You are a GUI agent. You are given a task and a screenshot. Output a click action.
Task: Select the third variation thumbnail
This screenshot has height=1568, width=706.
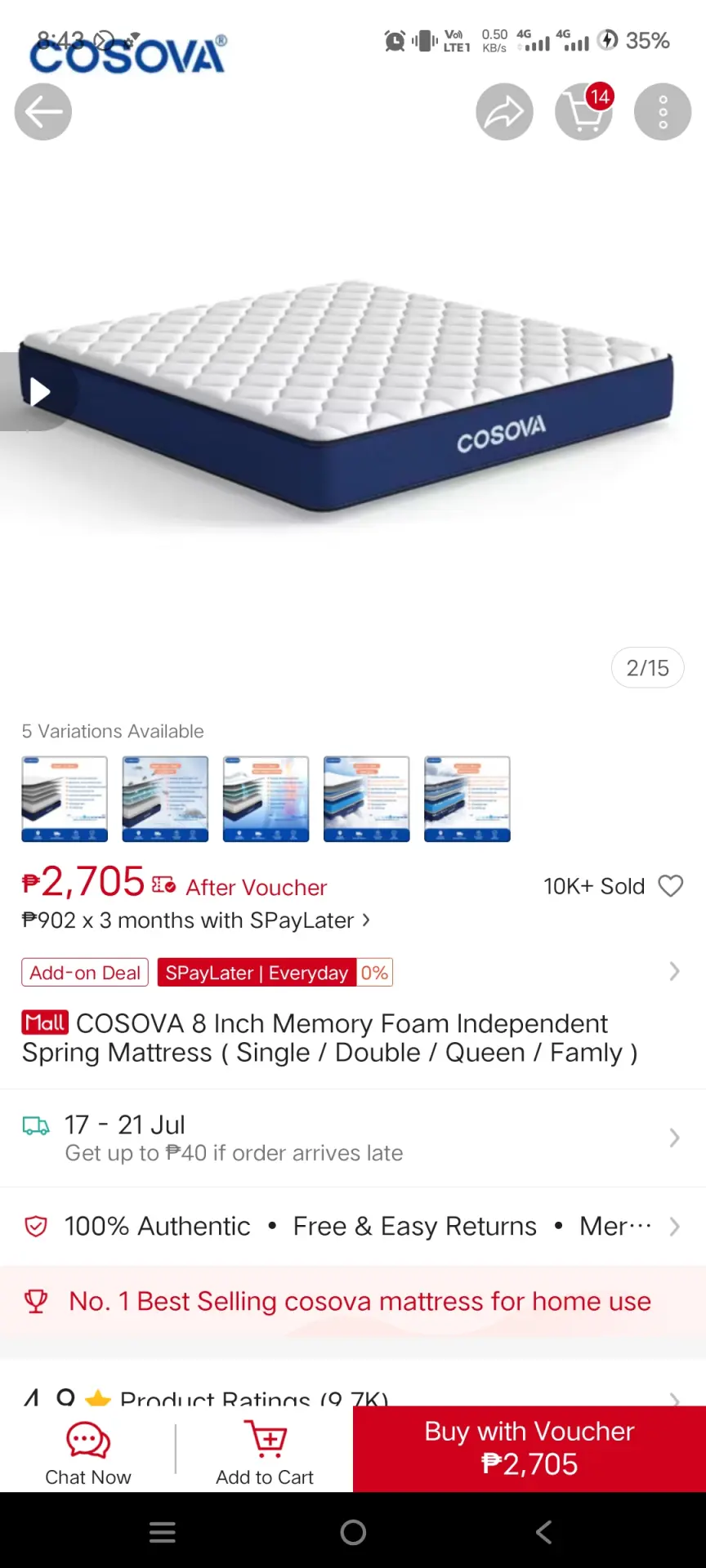(x=266, y=799)
